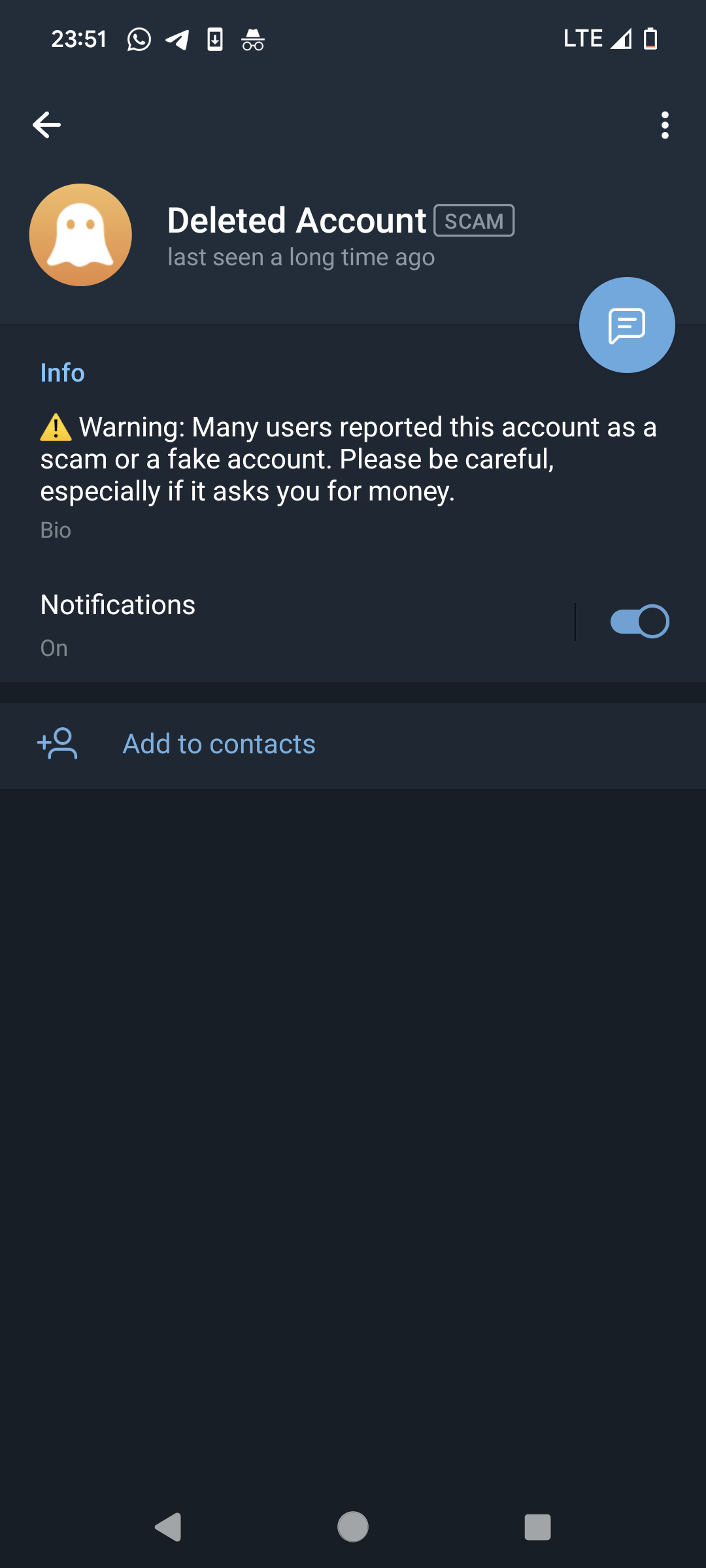Toggle the Notifications switch off

tap(639, 621)
